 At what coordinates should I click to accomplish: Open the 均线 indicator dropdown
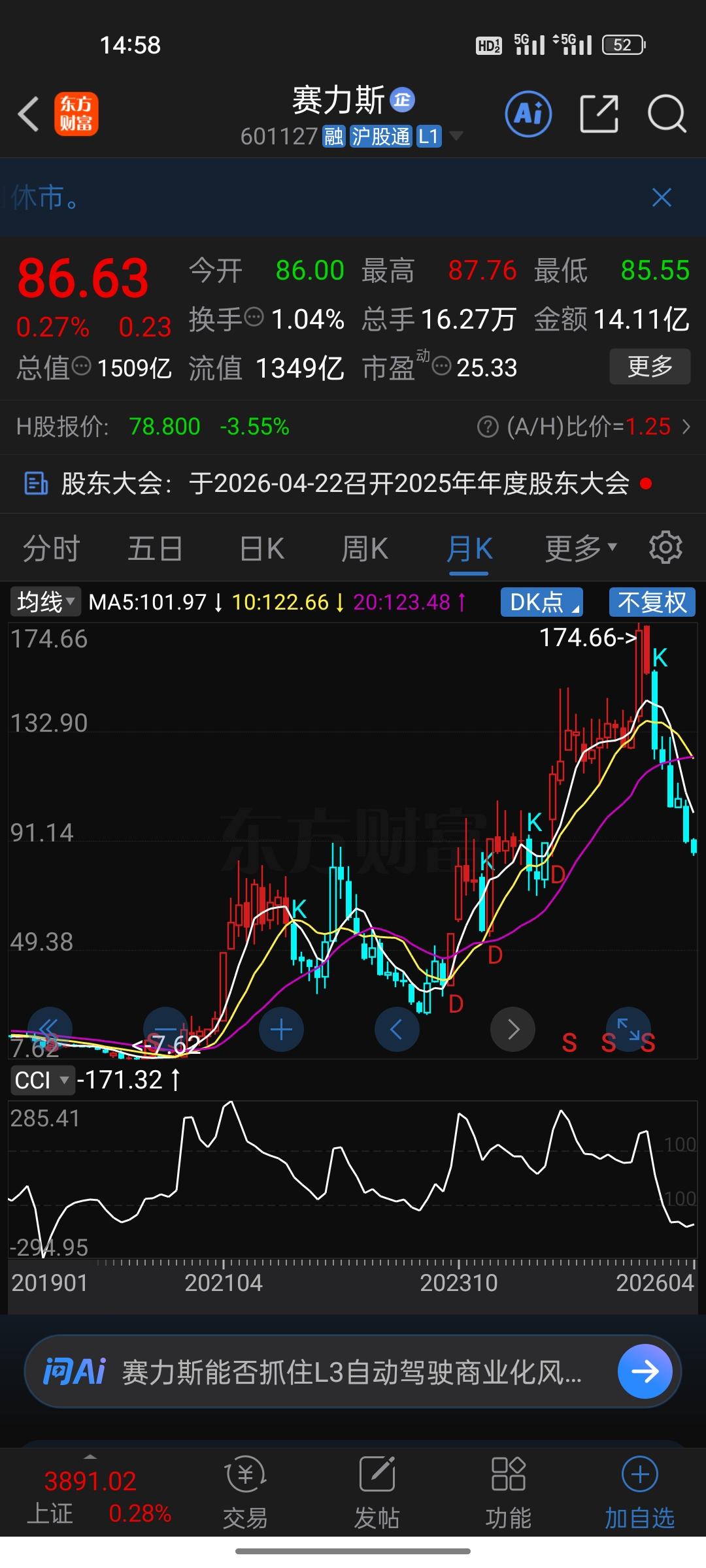(43, 602)
